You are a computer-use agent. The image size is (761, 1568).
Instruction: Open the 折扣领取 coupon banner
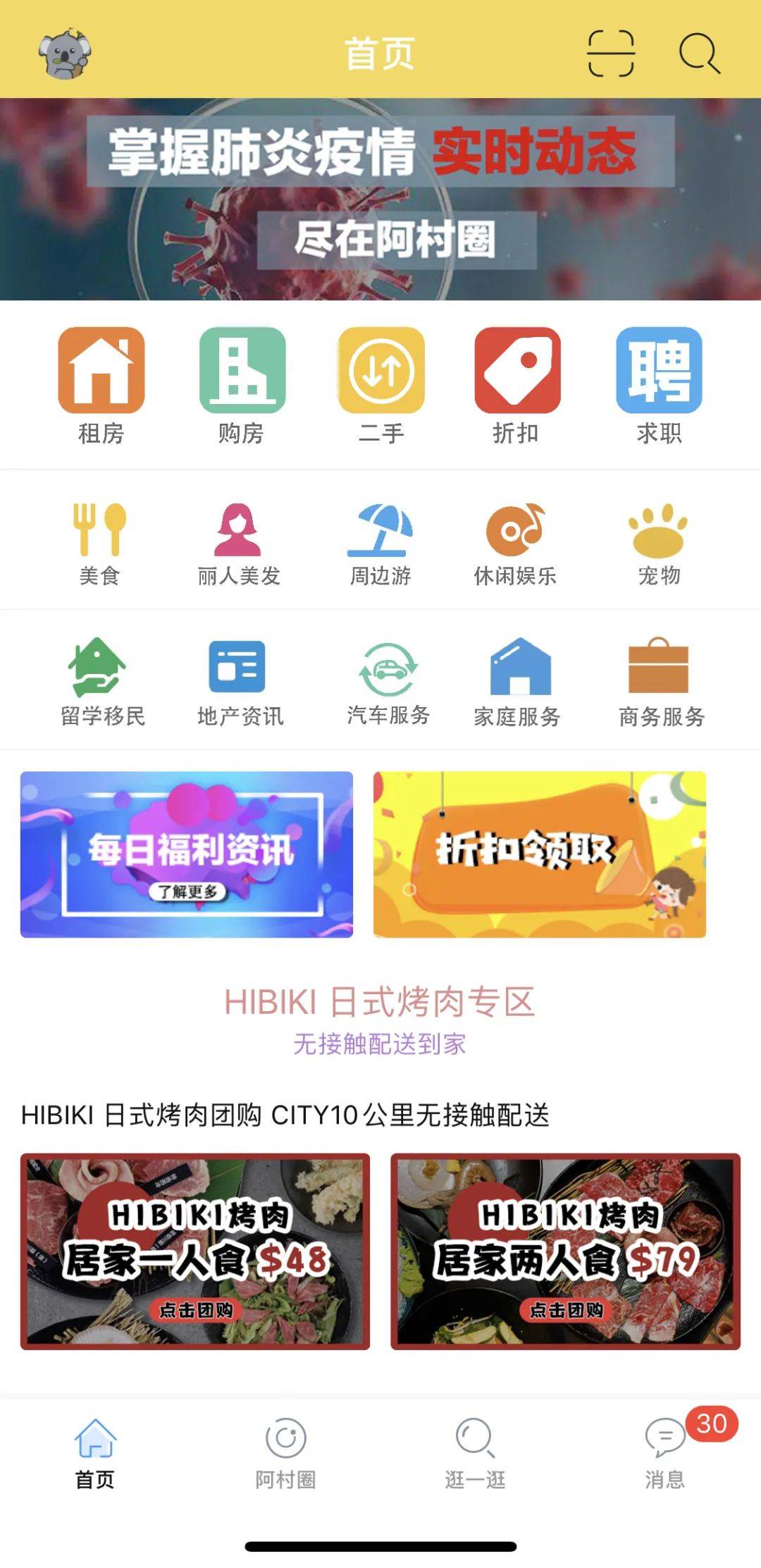pos(540,855)
